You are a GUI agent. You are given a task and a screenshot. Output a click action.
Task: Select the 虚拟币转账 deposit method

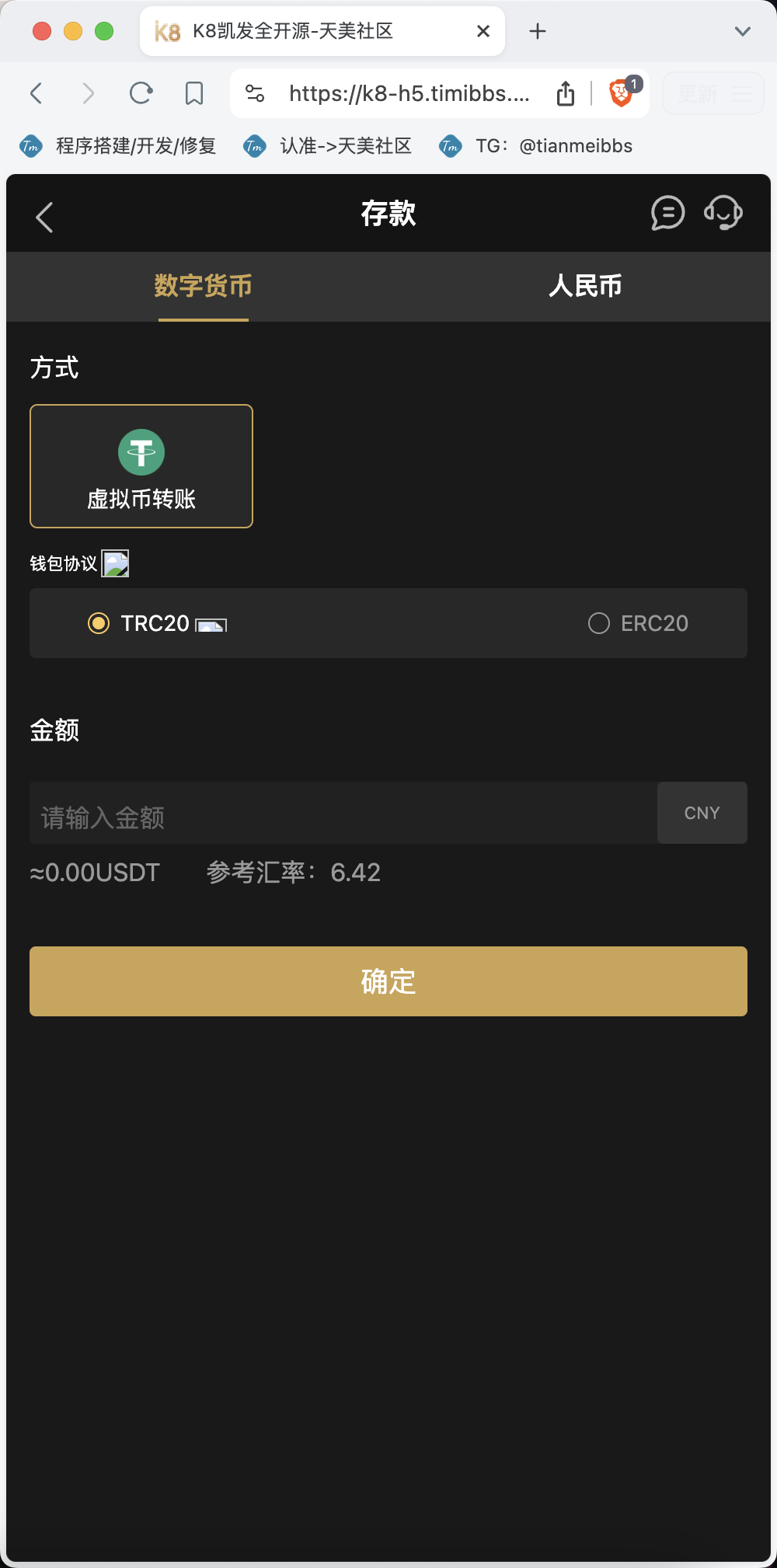coord(141,466)
